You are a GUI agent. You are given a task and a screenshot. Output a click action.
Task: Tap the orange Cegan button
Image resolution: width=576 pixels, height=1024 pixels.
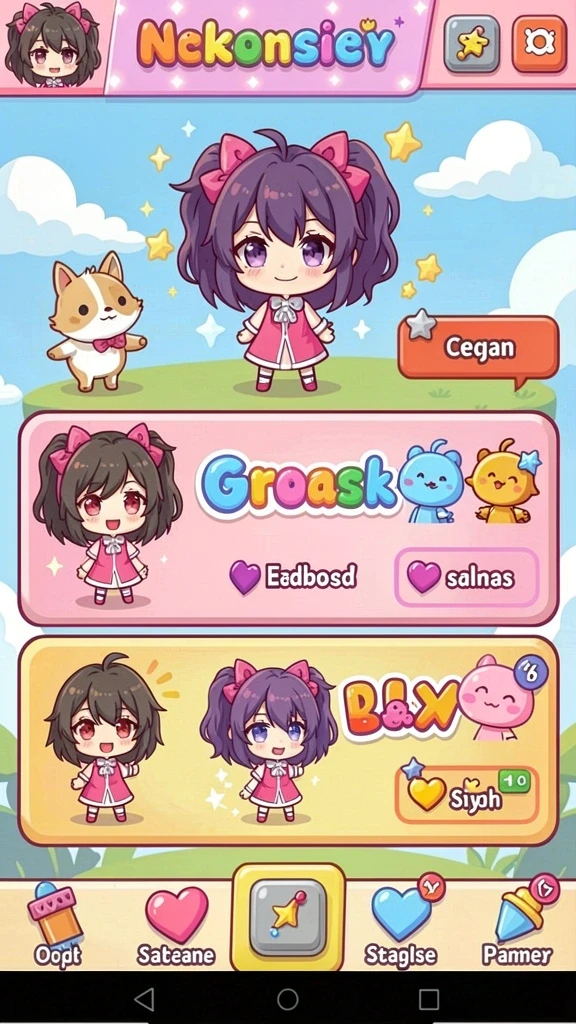click(x=479, y=348)
